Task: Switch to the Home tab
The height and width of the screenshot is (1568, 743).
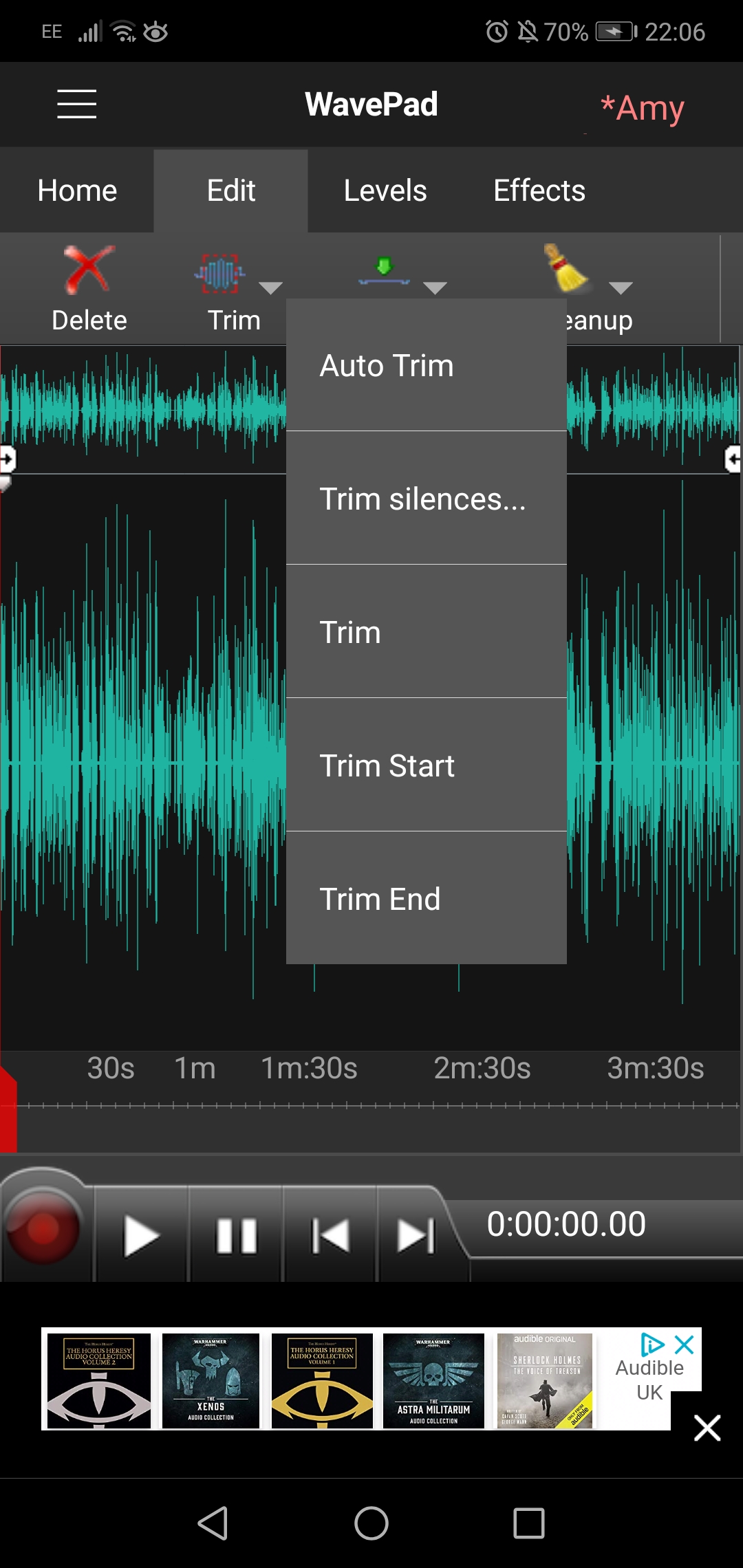Action: point(77,190)
